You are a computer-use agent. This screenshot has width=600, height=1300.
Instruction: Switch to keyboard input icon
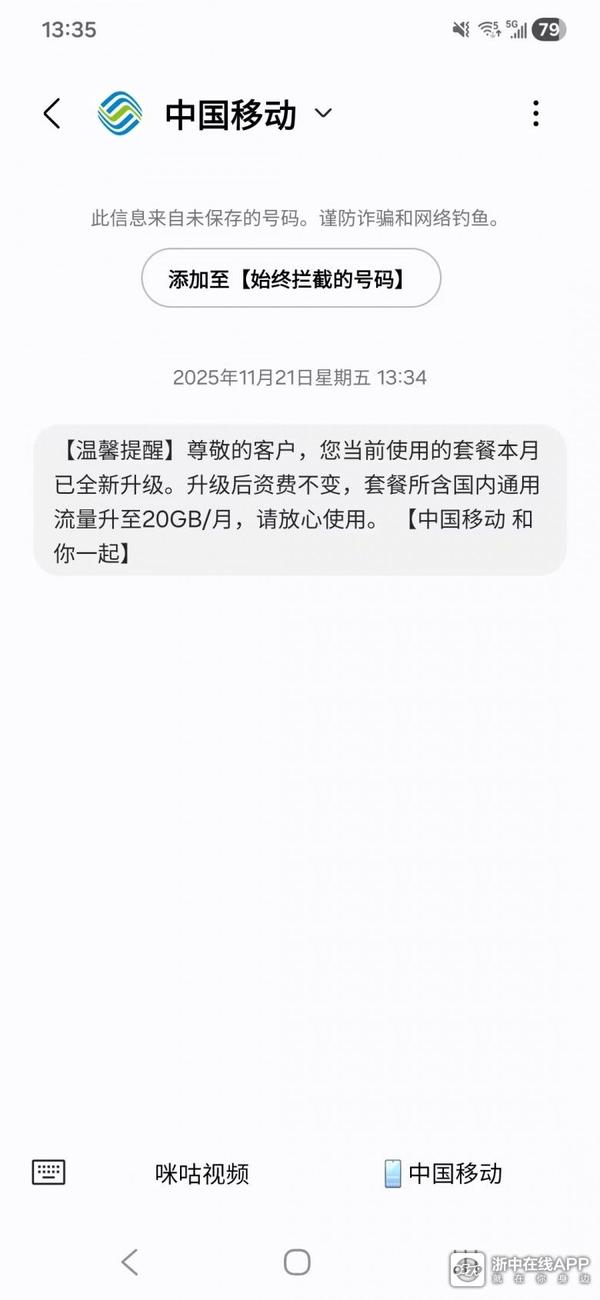49,1172
